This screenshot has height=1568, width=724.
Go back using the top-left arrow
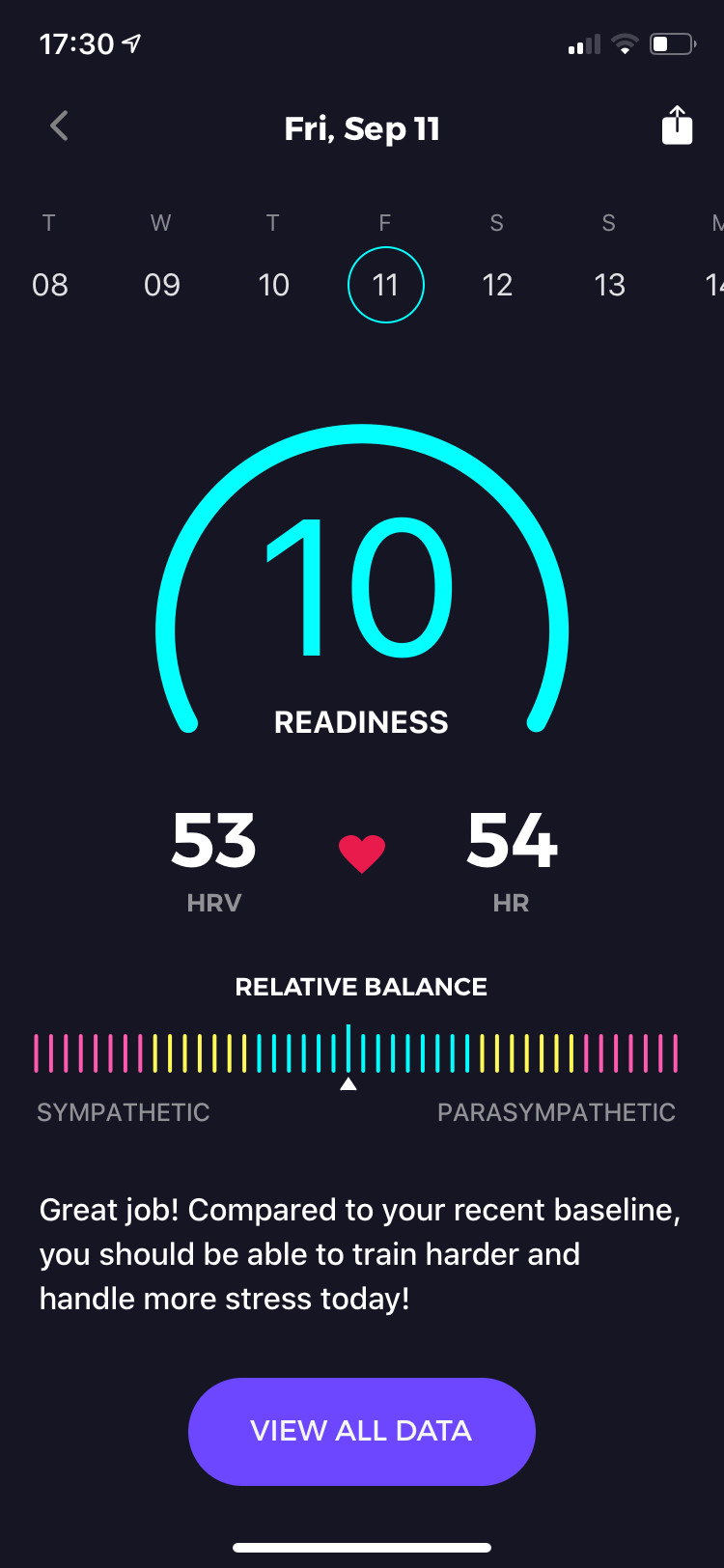(x=59, y=126)
